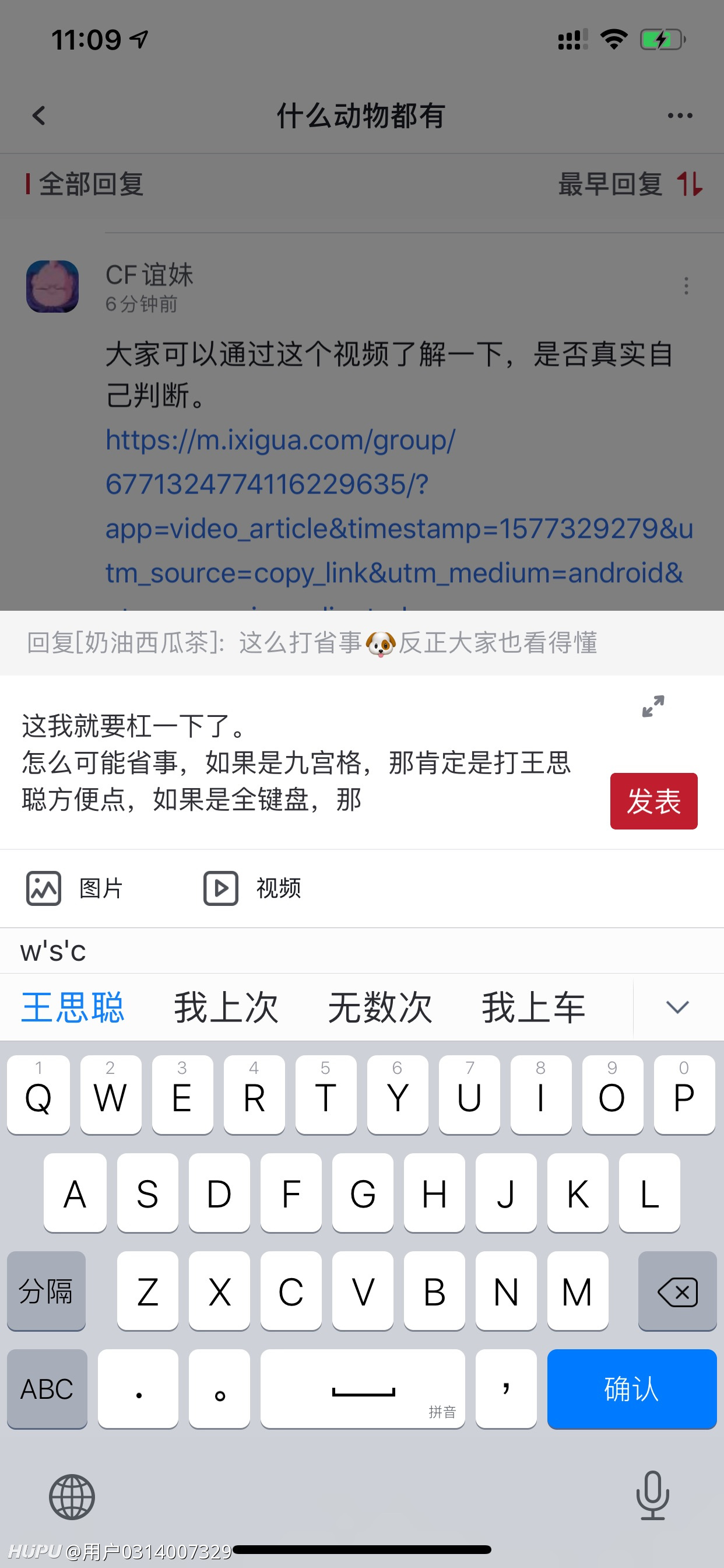Image resolution: width=724 pixels, height=1568 pixels.
Task: Select the candidate 我上车
Action: pyautogui.click(x=533, y=1007)
